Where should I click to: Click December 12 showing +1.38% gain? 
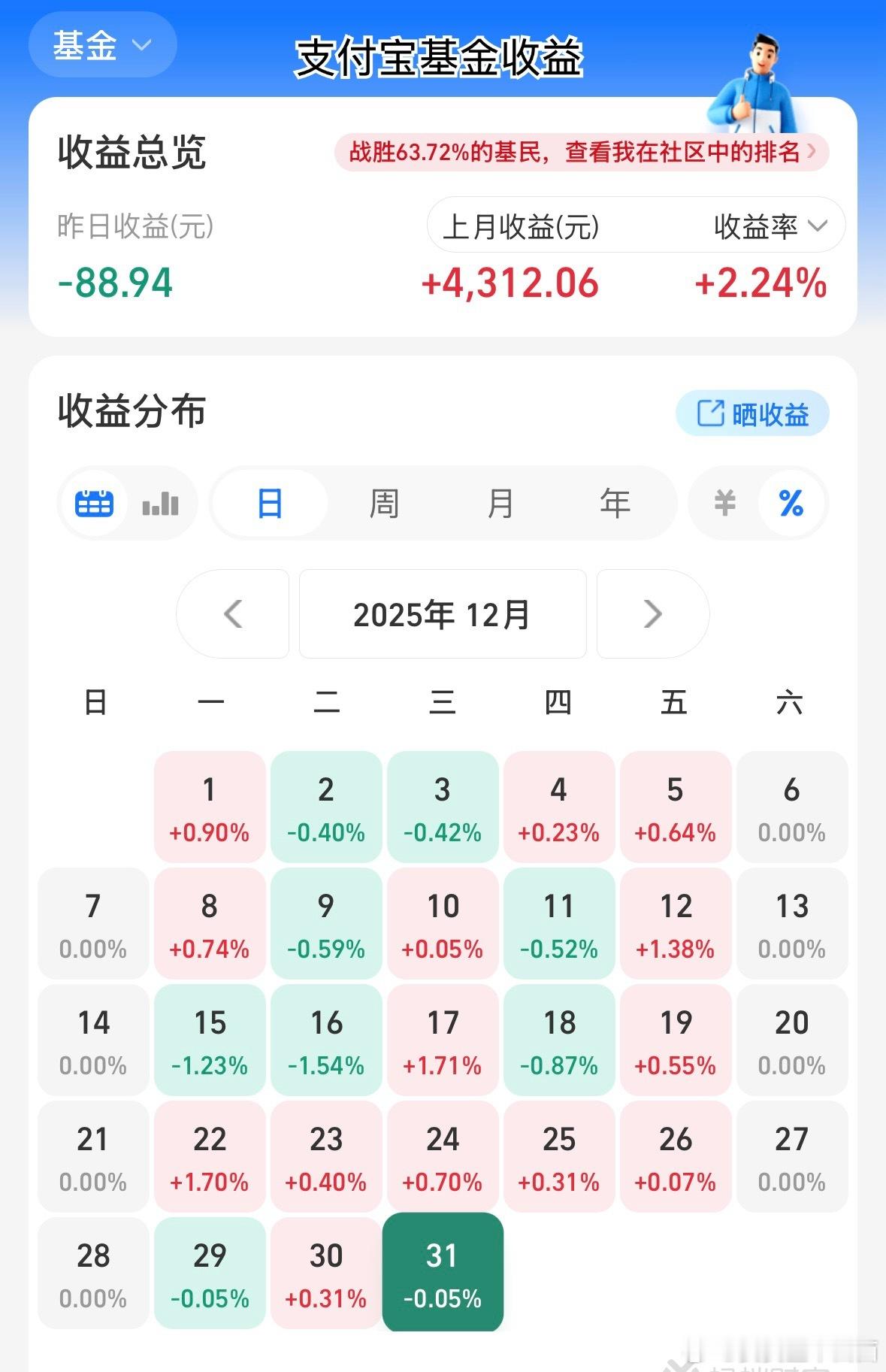coord(676,923)
